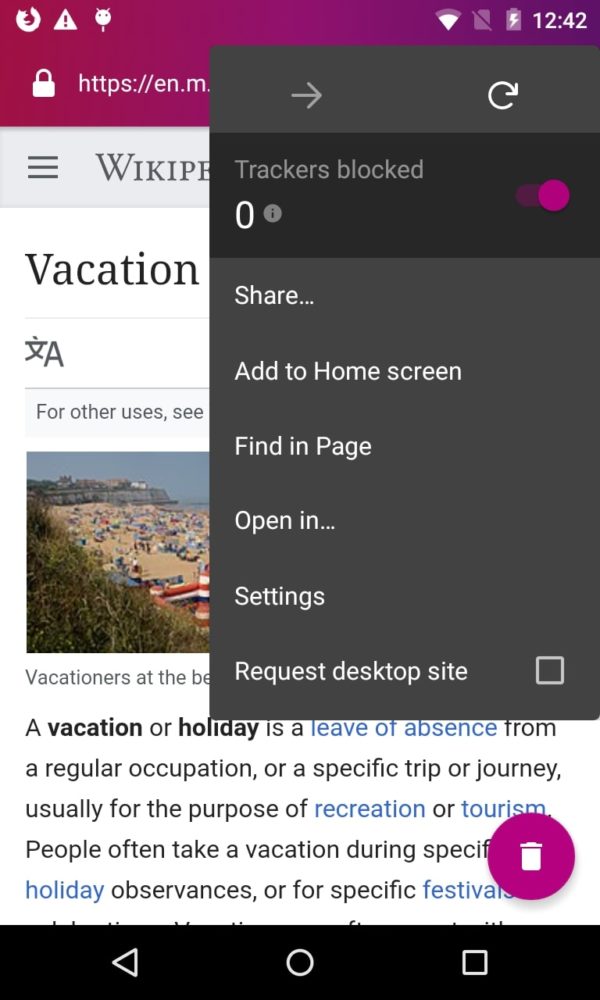Viewport: 600px width, 1000px height.
Task: Go to the home screen
Action: 300,962
